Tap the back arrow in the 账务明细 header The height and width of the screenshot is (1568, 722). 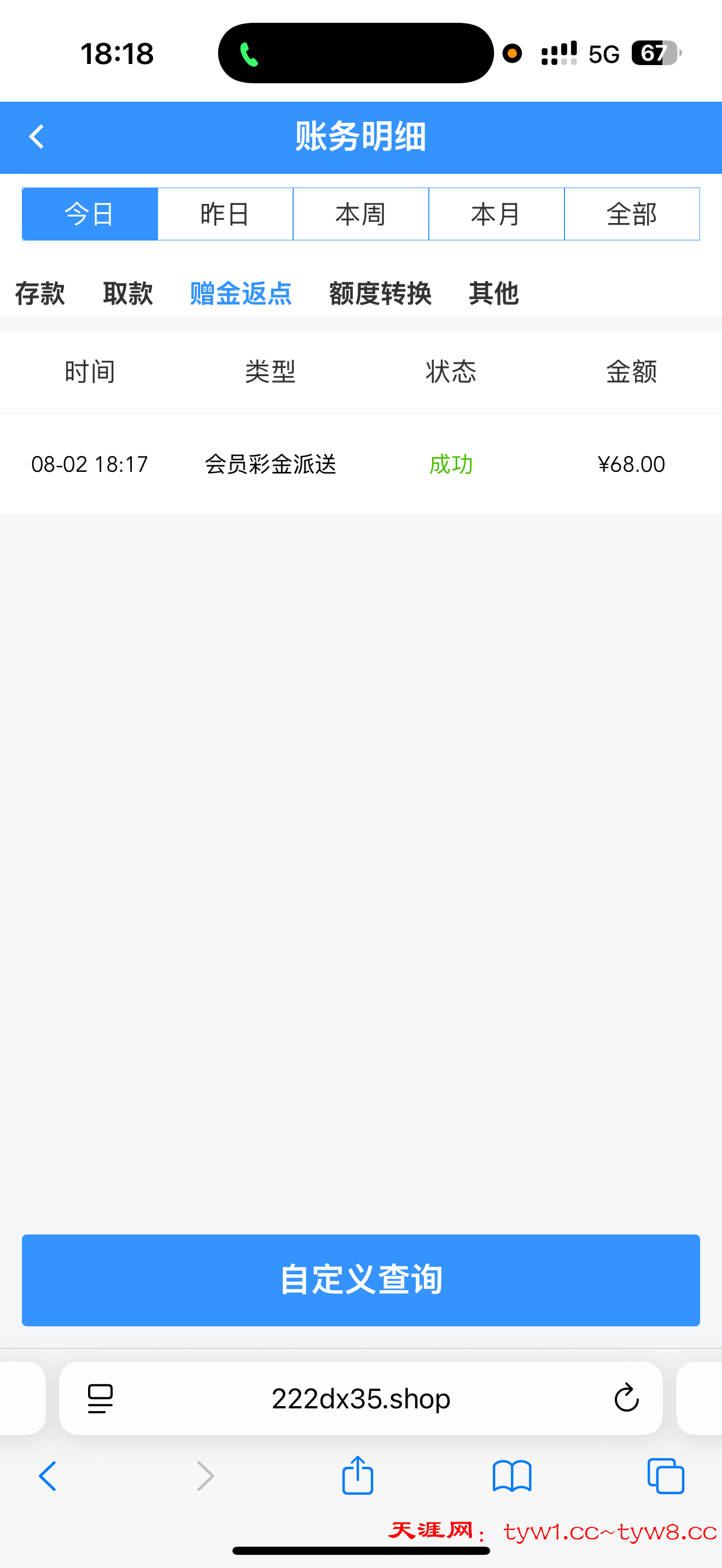[x=37, y=136]
